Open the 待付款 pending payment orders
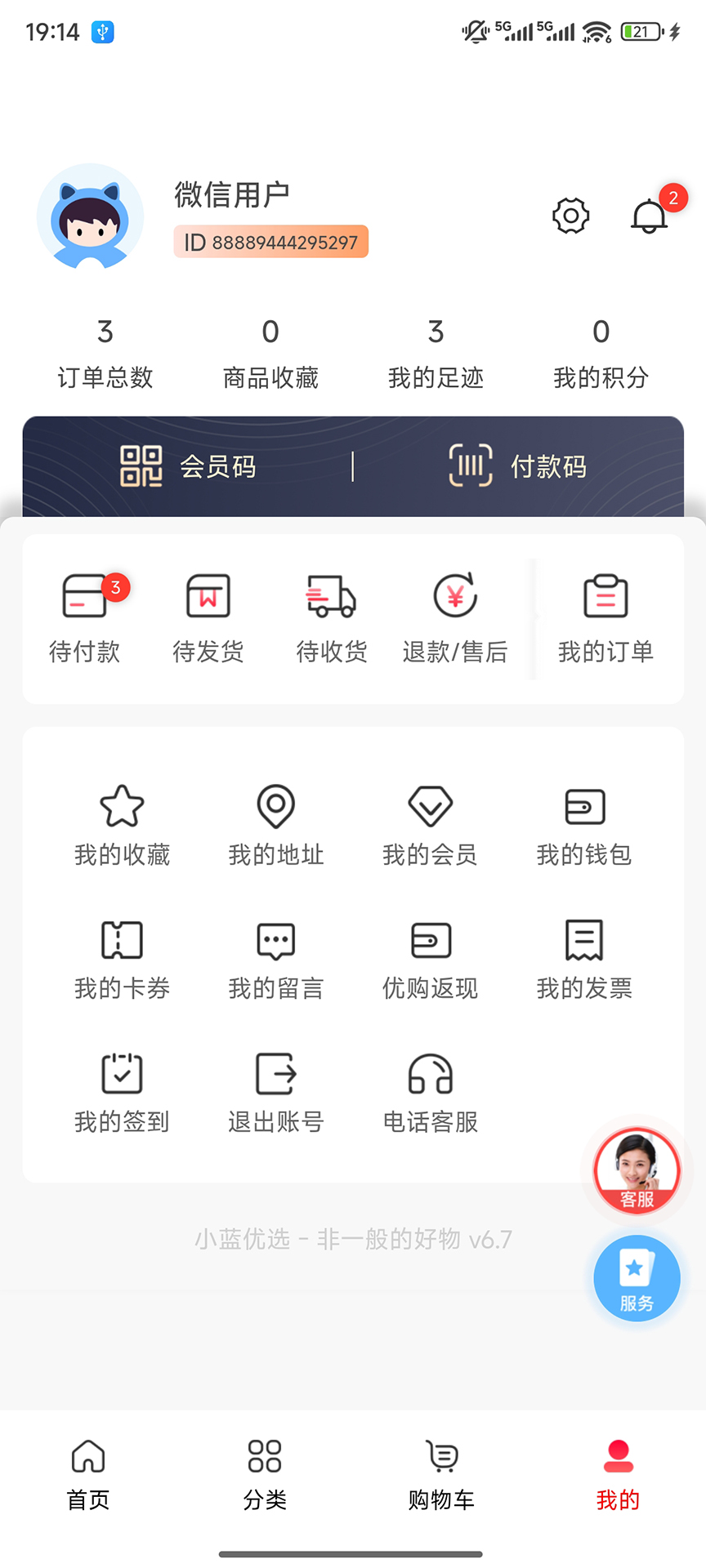Viewport: 706px width, 1568px height. pyautogui.click(x=85, y=617)
